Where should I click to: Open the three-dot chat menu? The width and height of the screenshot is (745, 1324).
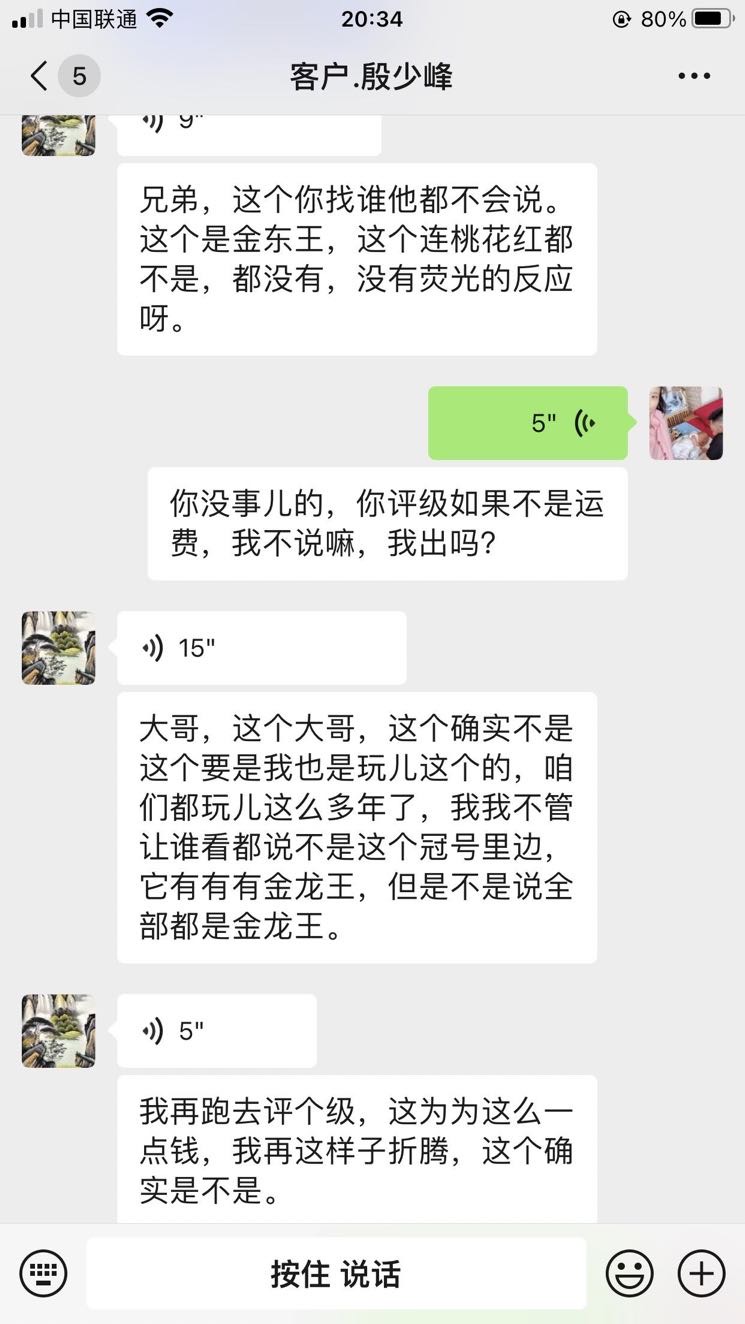click(694, 76)
